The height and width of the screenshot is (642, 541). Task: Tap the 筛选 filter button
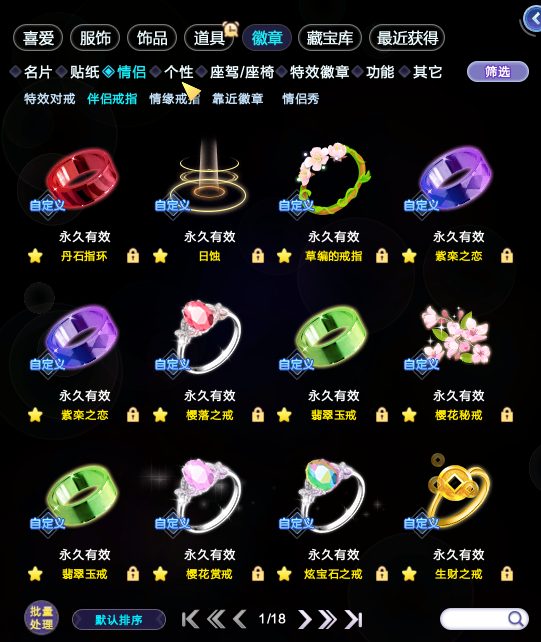coord(498,72)
